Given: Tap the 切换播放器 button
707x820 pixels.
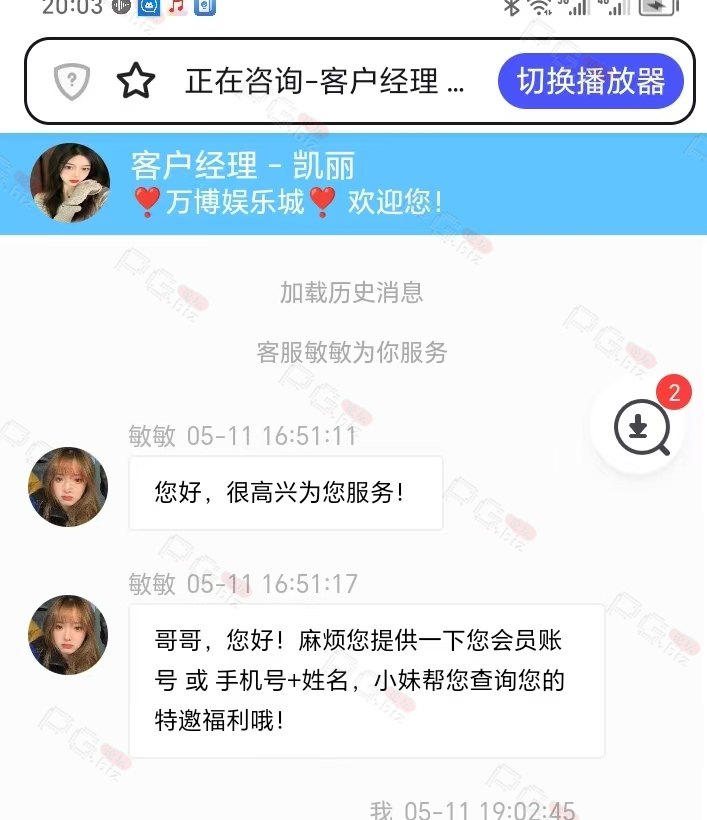Looking at the screenshot, I should coord(590,81).
